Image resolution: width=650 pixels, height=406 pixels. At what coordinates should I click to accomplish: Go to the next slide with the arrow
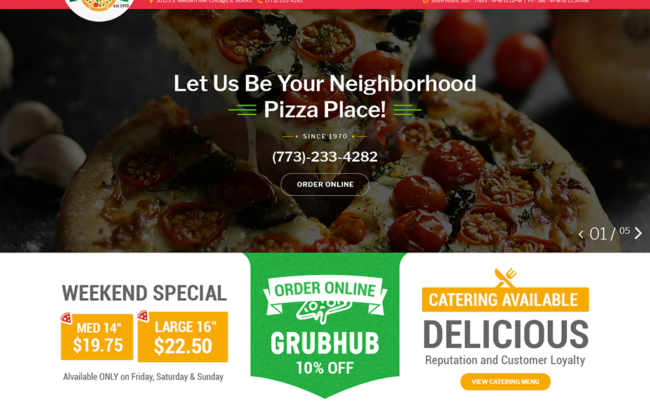click(x=638, y=233)
